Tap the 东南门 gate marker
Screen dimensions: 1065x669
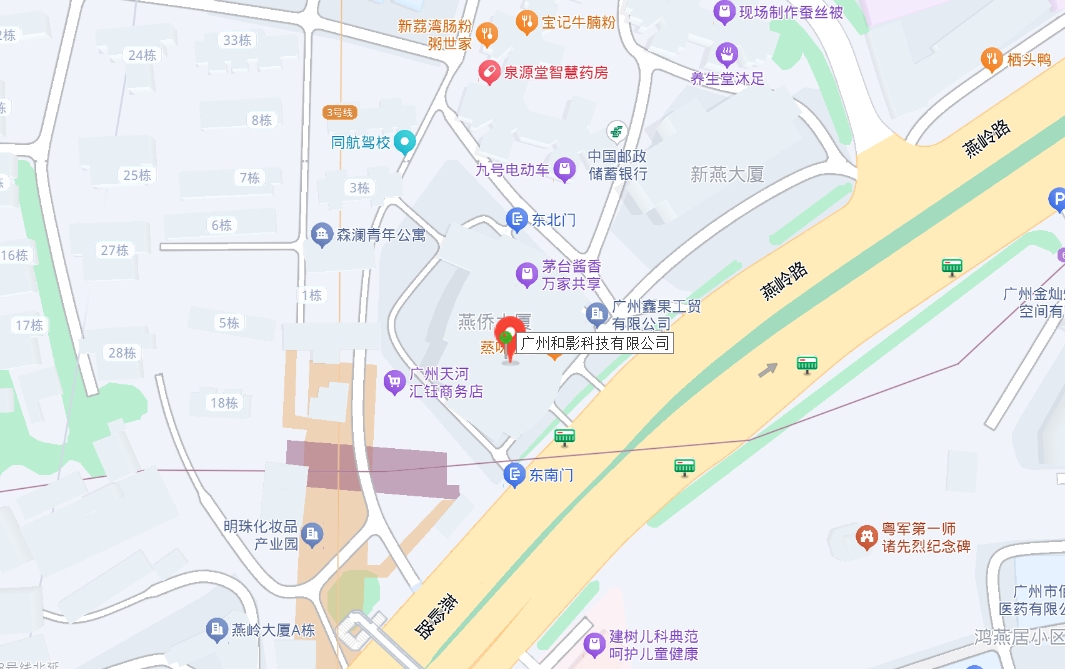514,475
